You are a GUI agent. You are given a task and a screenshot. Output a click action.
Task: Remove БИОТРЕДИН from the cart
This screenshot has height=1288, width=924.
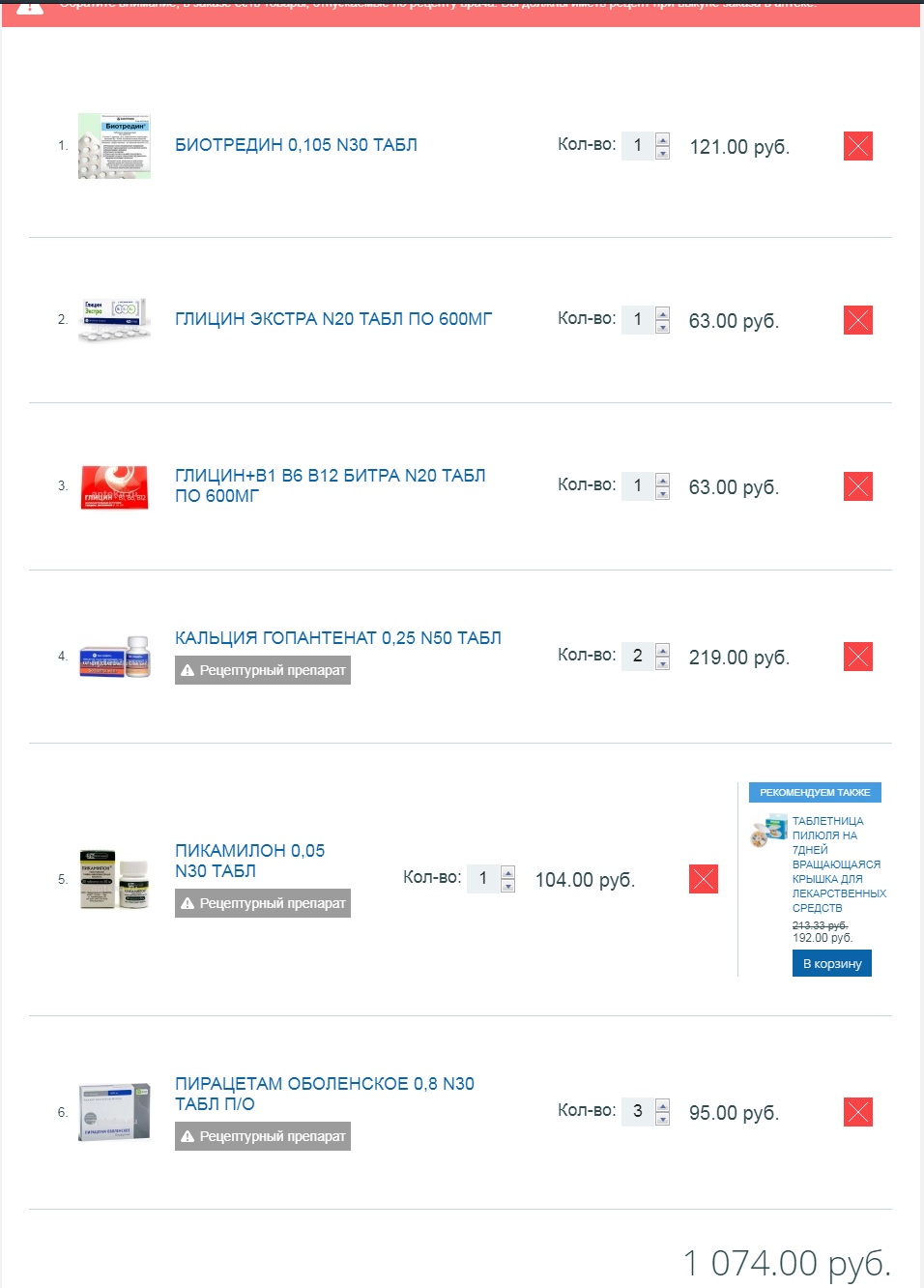coord(857,146)
